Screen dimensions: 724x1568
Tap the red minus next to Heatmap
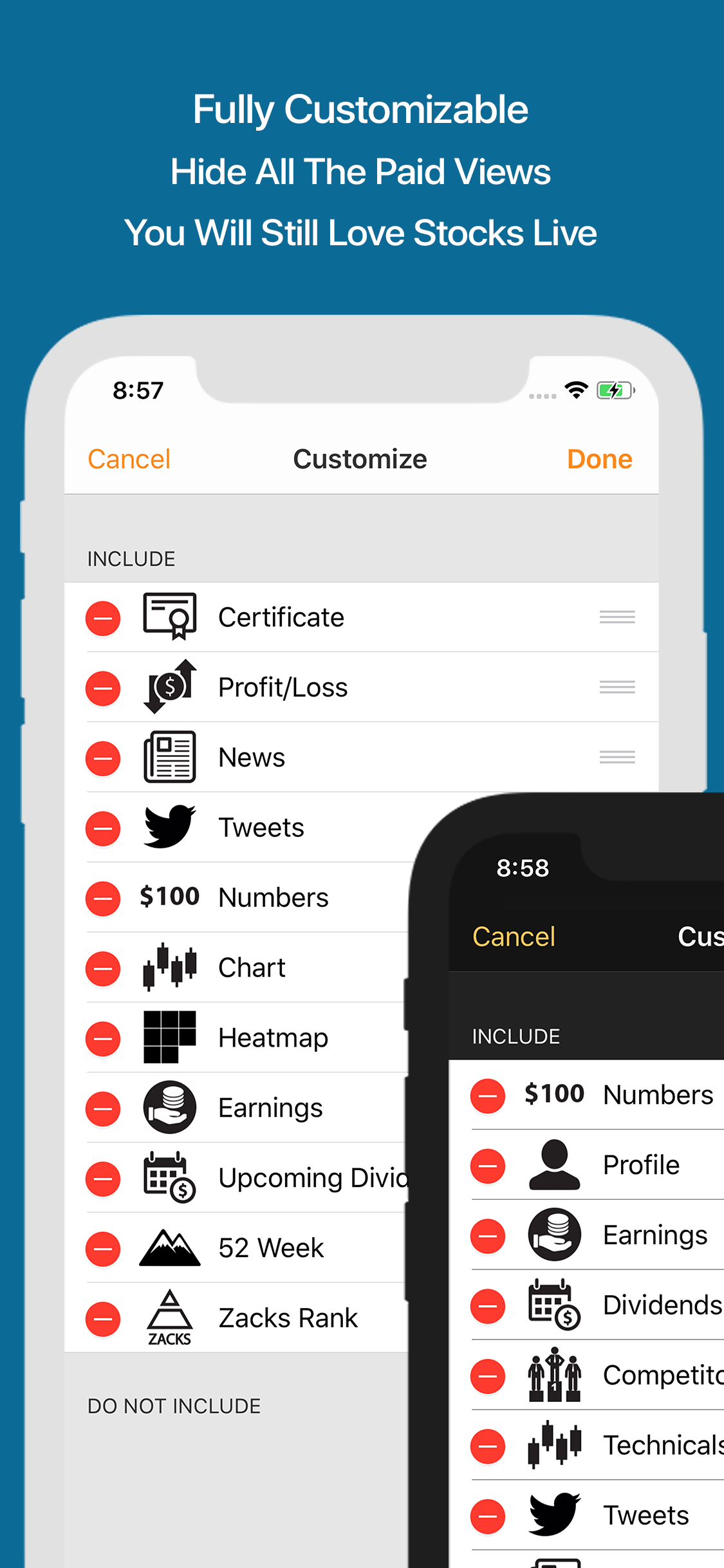[x=103, y=1038]
